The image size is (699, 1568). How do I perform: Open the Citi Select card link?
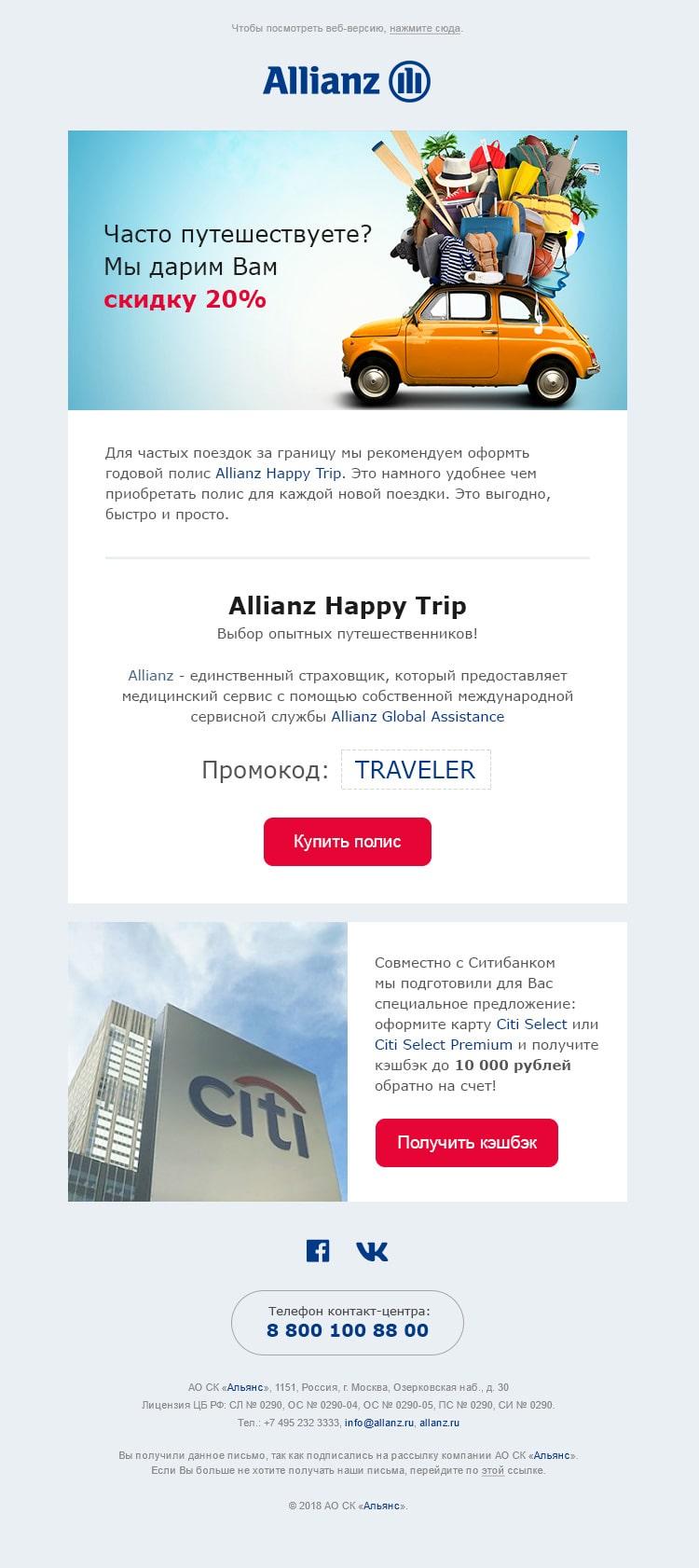pos(531,1025)
